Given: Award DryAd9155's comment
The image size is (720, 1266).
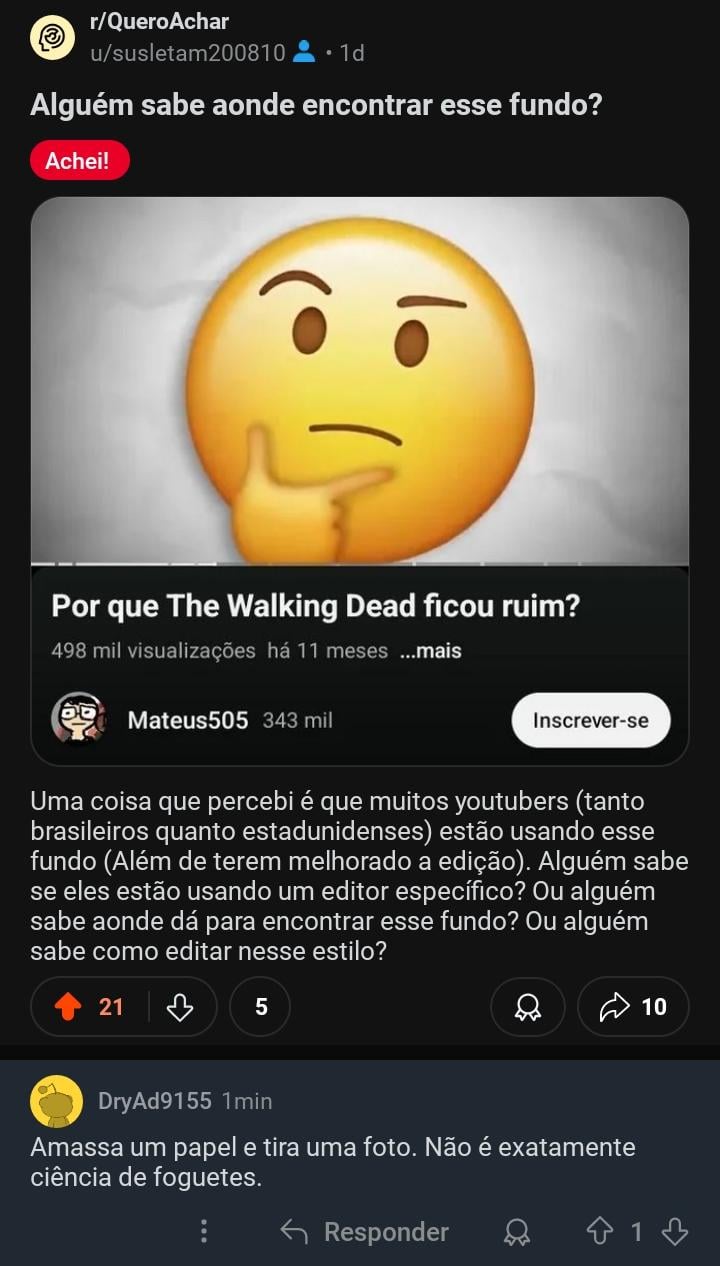Looking at the screenshot, I should pos(517,1231).
